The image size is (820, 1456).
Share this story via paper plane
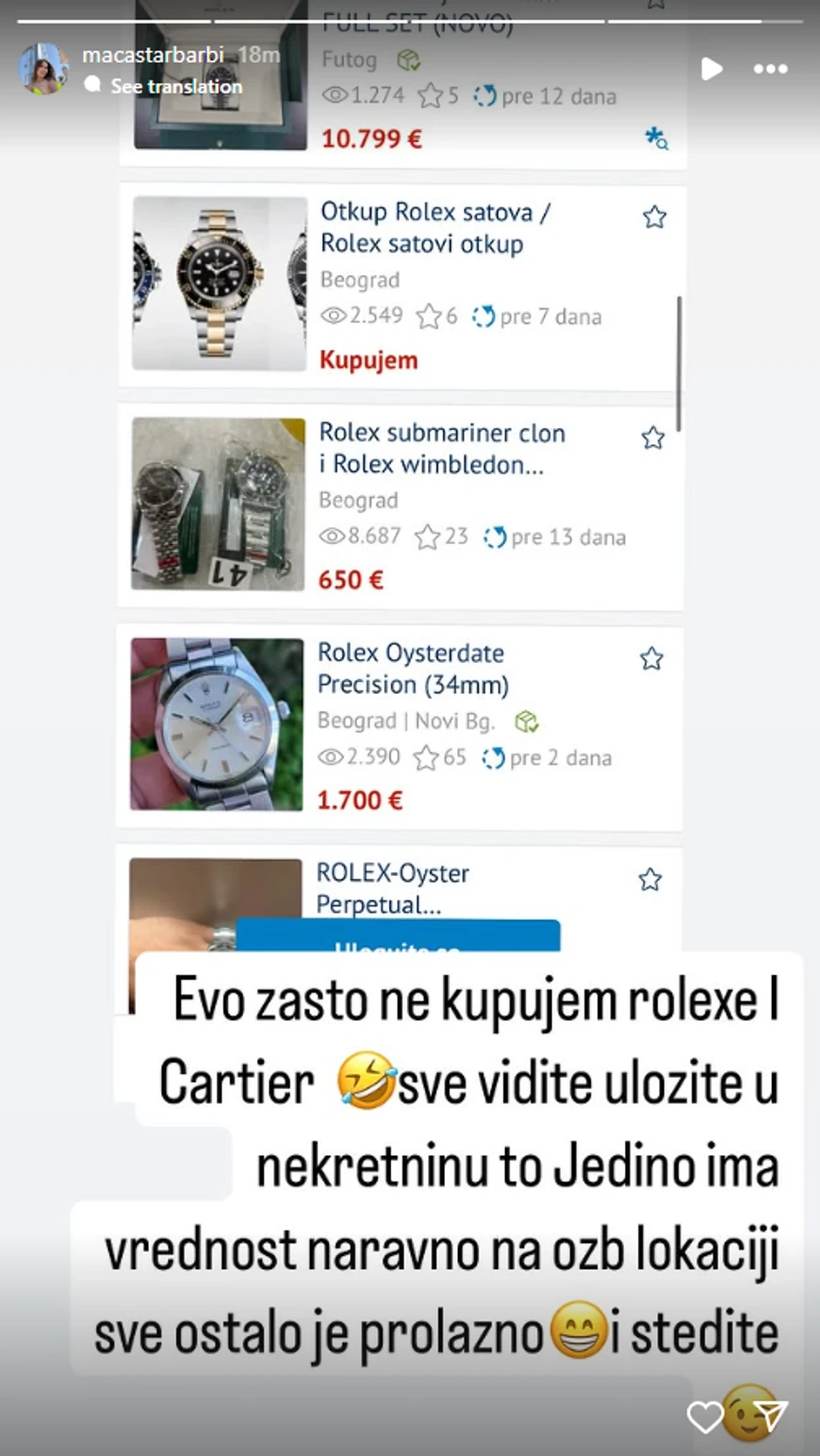coord(769,1415)
